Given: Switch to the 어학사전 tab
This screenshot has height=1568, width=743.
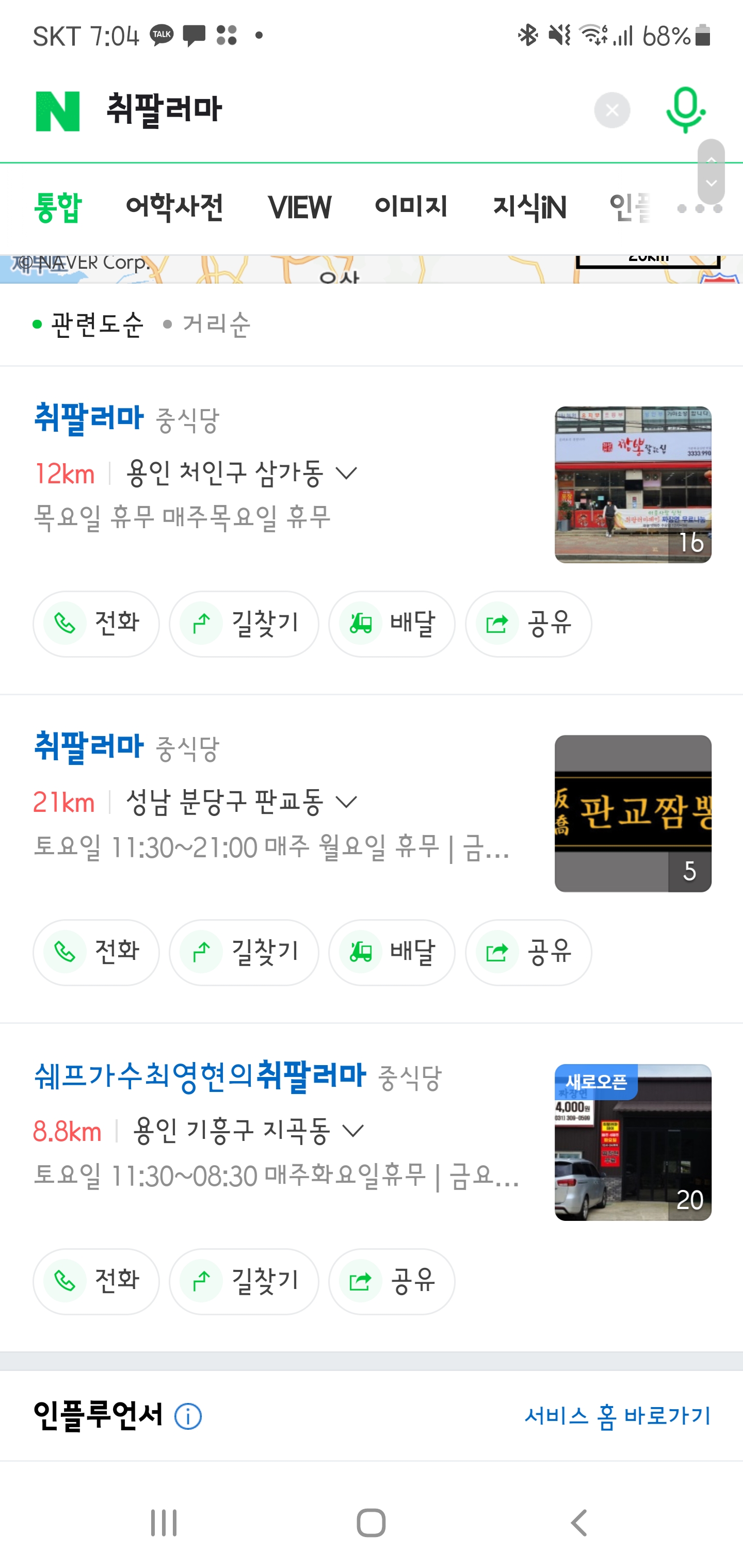Looking at the screenshot, I should coord(174,207).
